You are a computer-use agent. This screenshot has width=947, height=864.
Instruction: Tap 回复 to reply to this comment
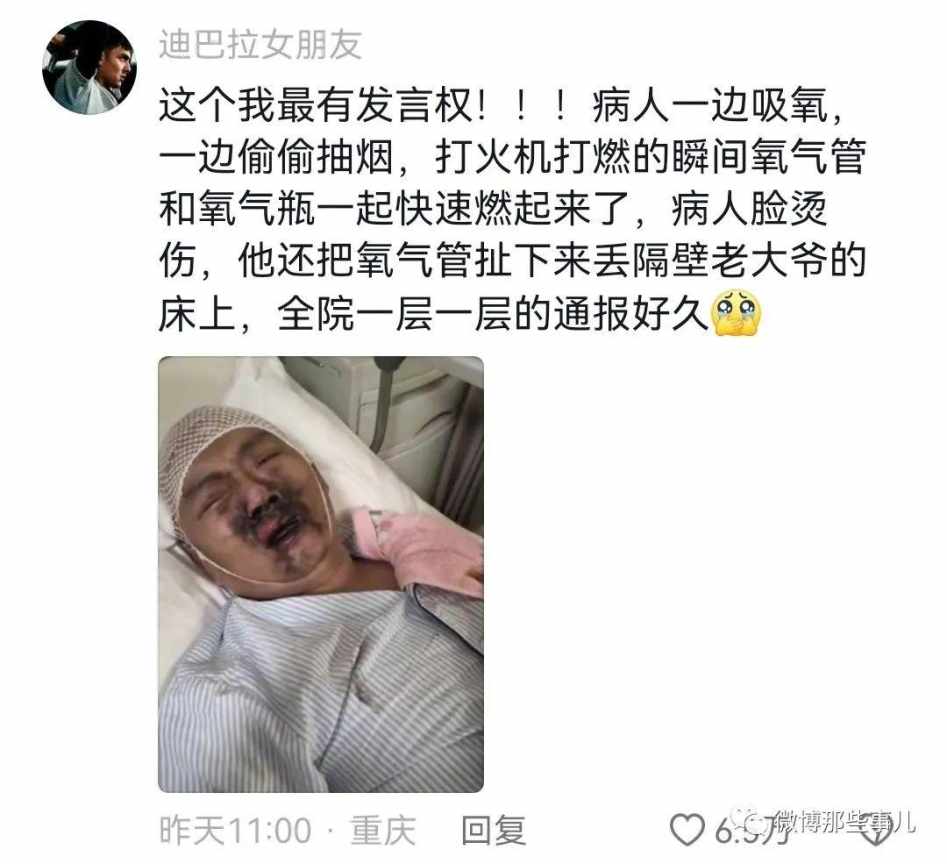(x=493, y=829)
